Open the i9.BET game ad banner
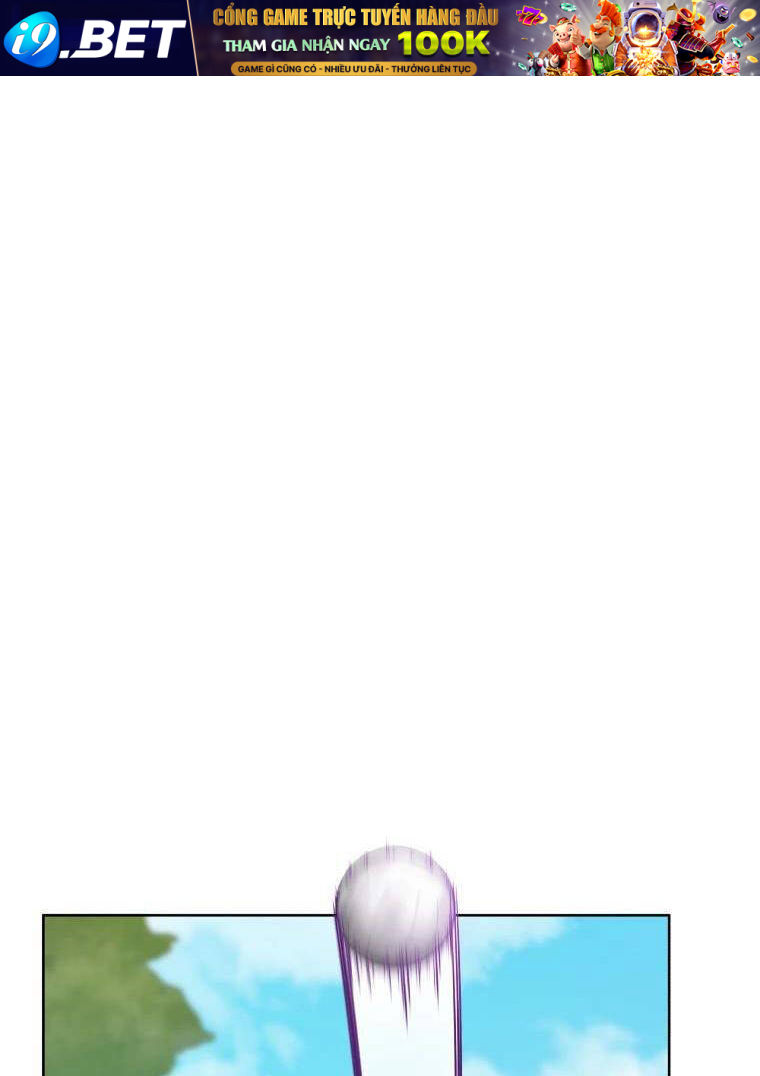This screenshot has height=1076, width=760. pos(380,38)
